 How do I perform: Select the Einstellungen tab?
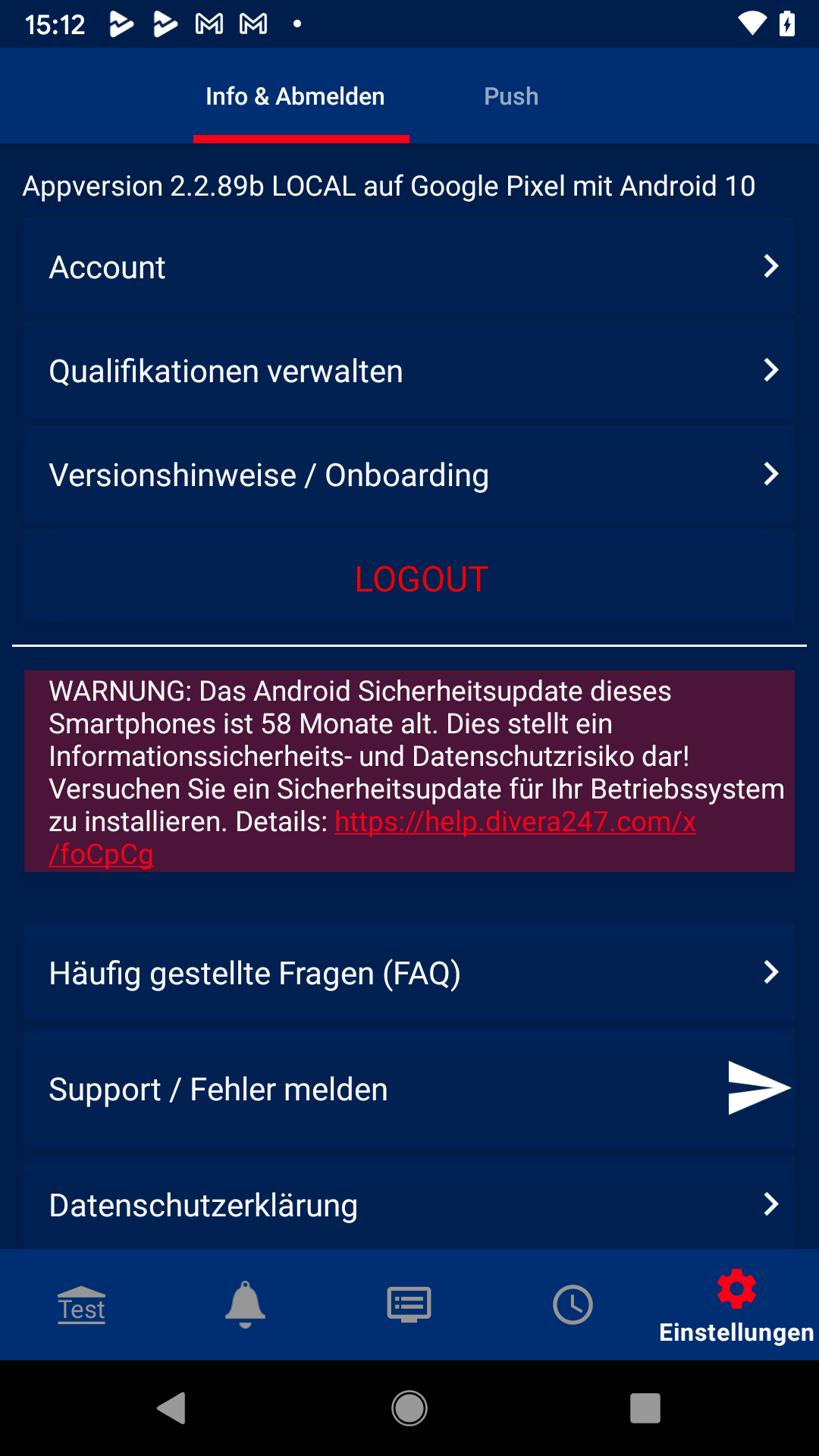pos(736,1306)
